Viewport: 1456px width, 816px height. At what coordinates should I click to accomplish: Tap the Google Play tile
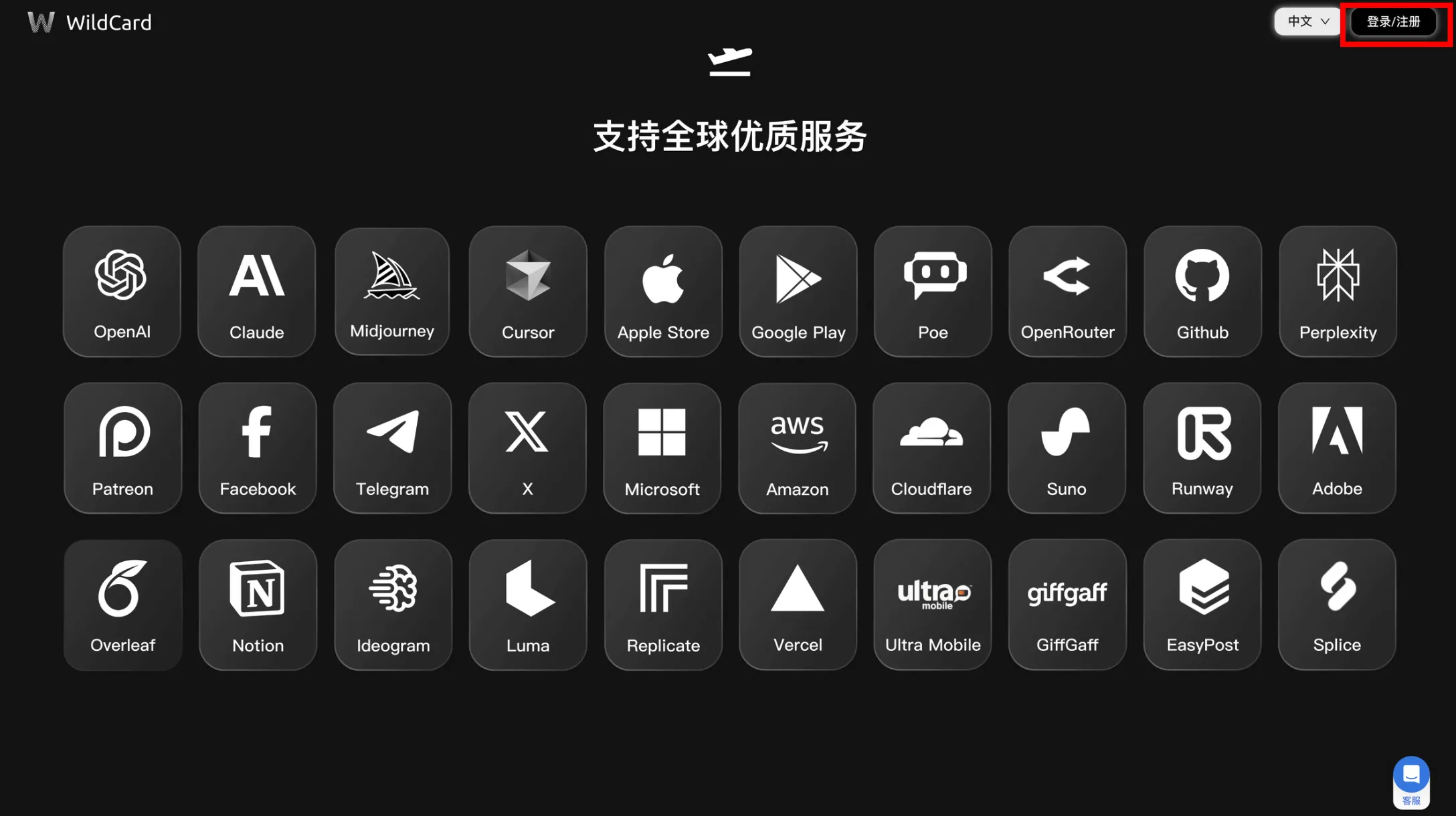point(798,292)
